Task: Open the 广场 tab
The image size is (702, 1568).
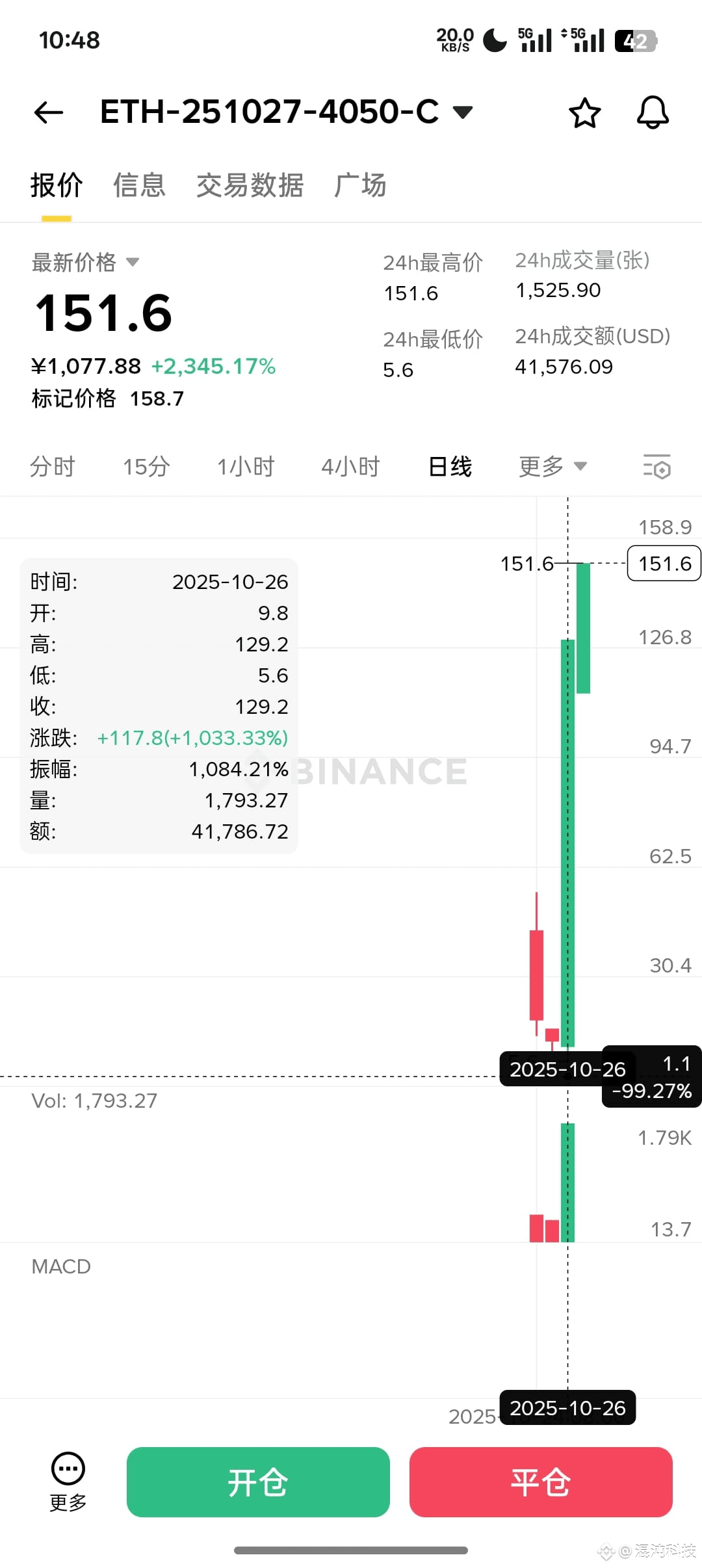Action: 360,185
